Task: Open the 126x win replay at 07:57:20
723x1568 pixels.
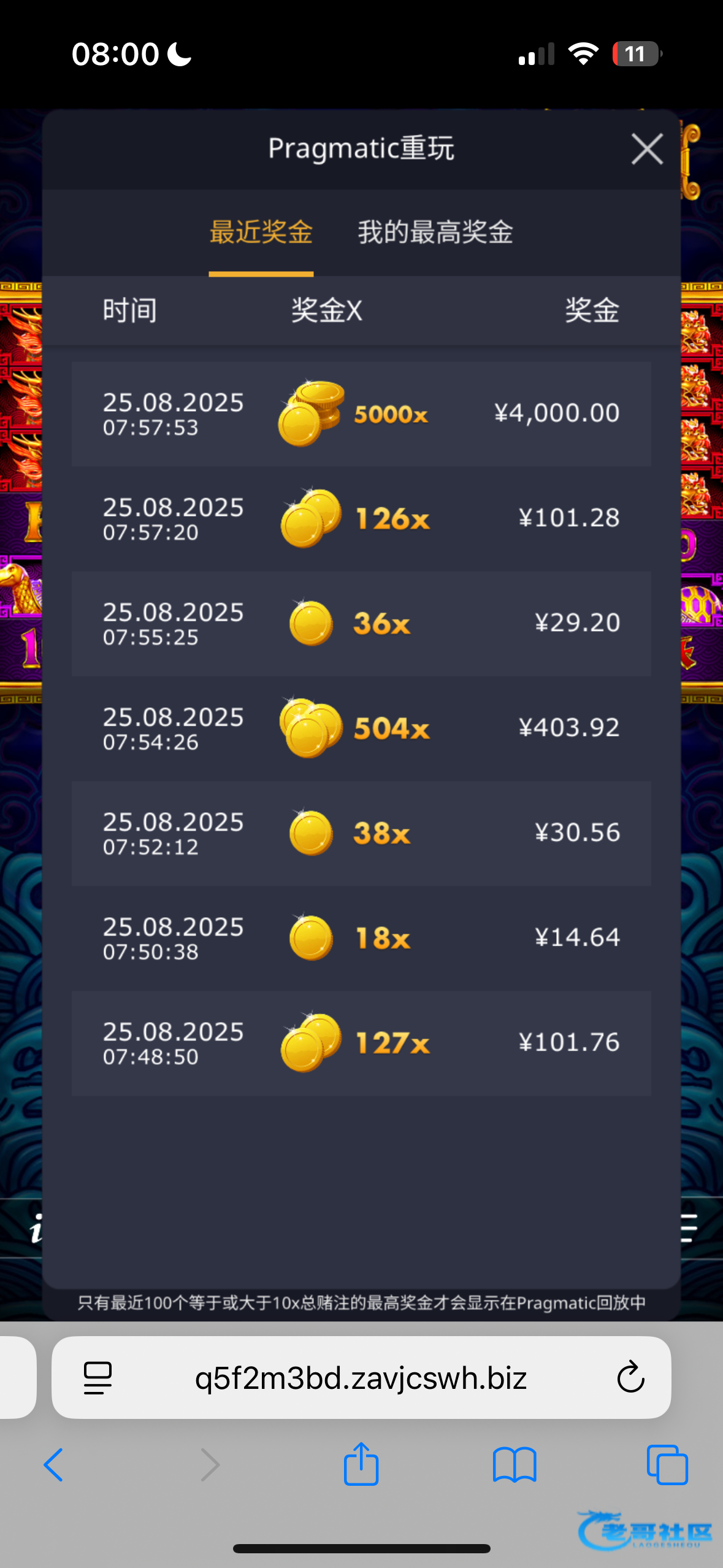Action: [361, 519]
